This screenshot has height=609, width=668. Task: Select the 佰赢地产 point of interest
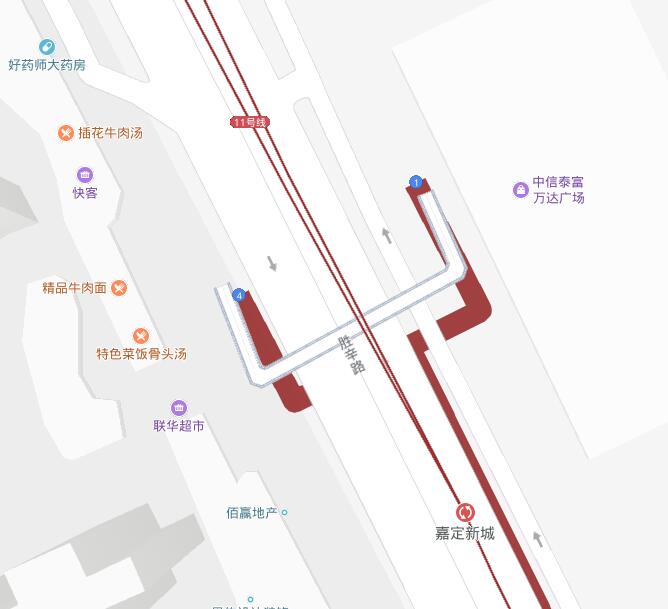[284, 513]
